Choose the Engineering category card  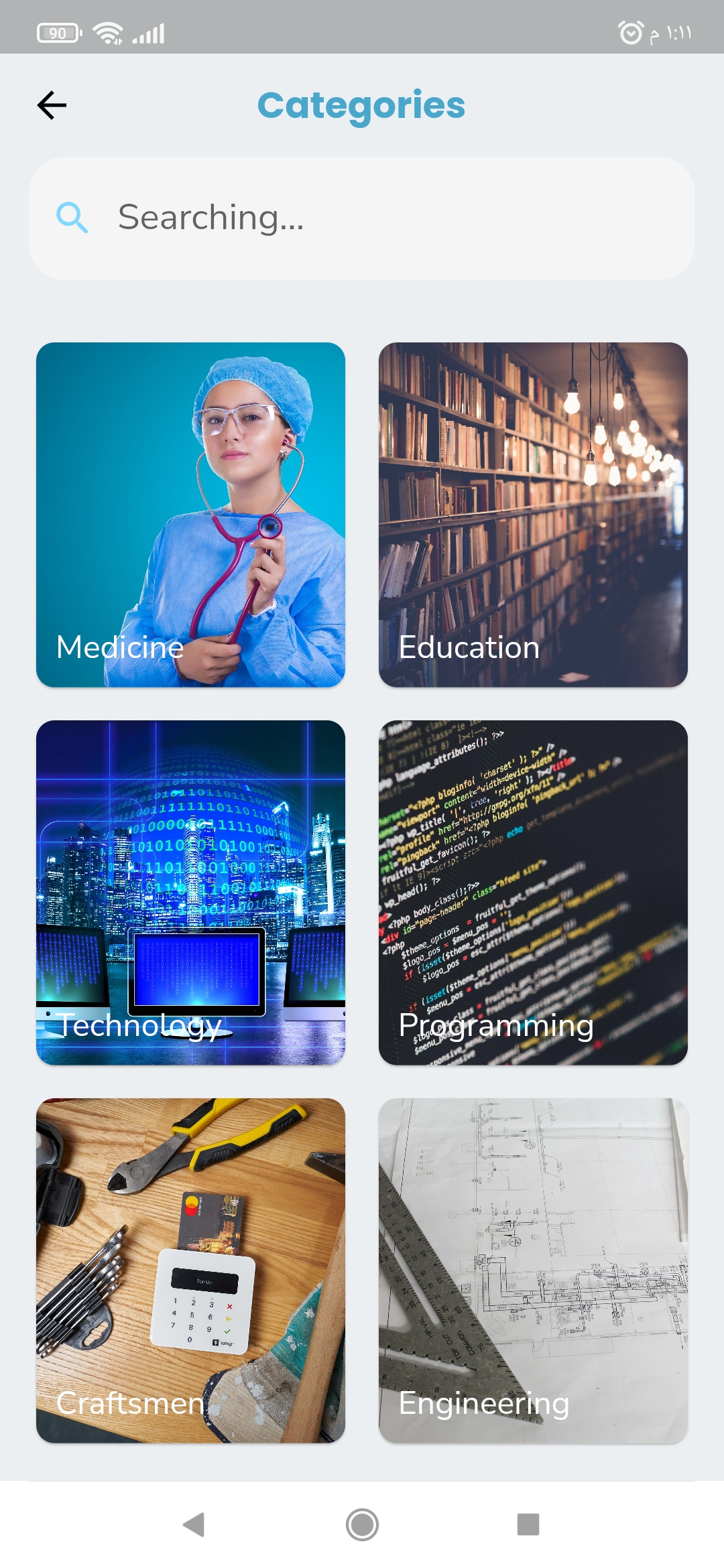click(x=533, y=1270)
